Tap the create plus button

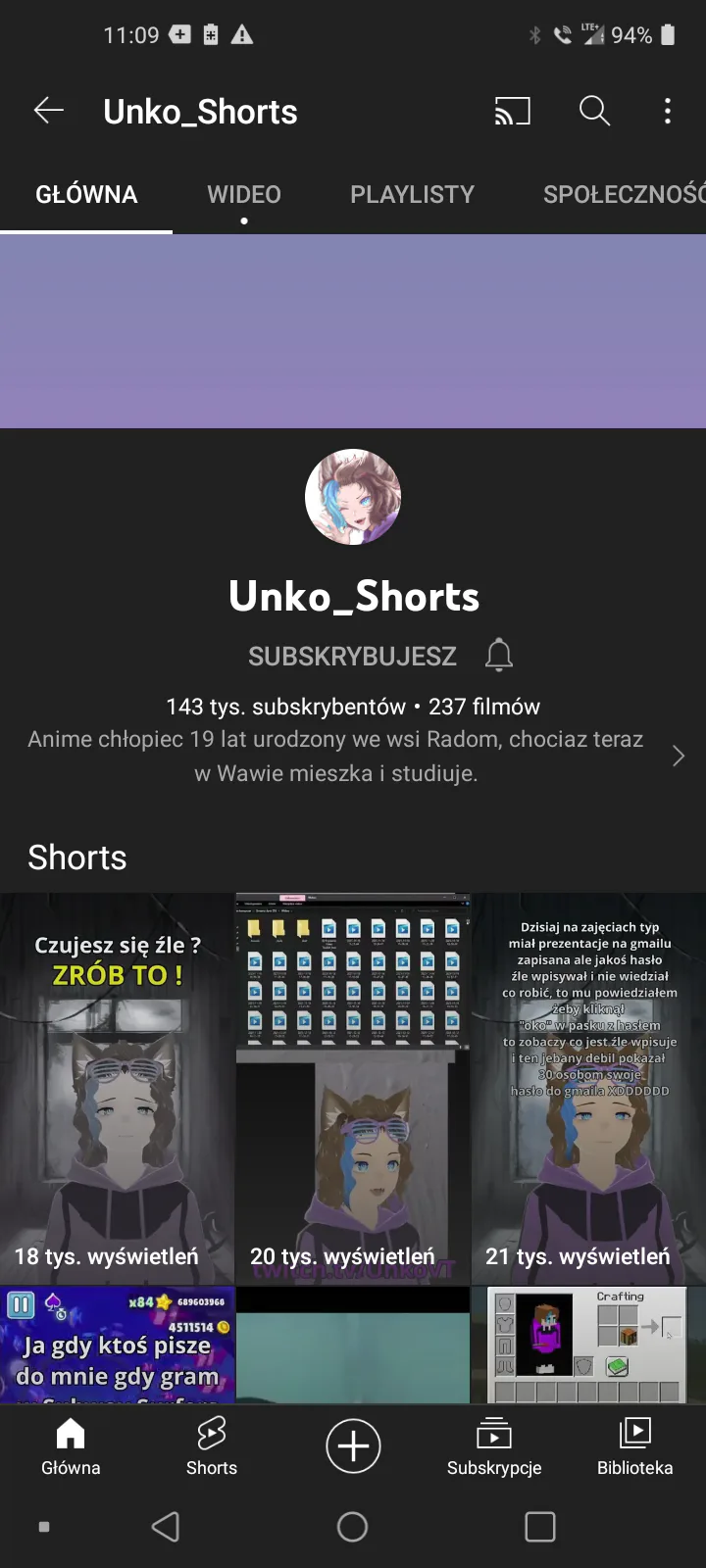click(x=353, y=1445)
